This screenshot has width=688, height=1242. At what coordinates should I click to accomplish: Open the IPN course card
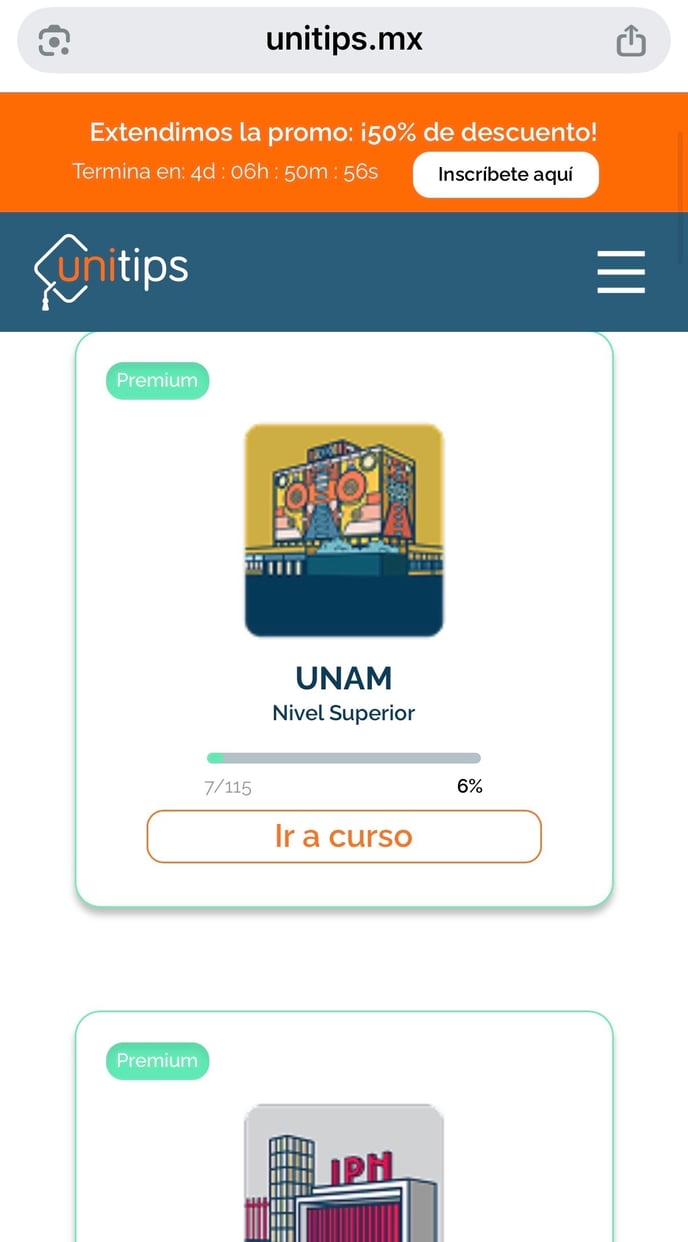(343, 1170)
